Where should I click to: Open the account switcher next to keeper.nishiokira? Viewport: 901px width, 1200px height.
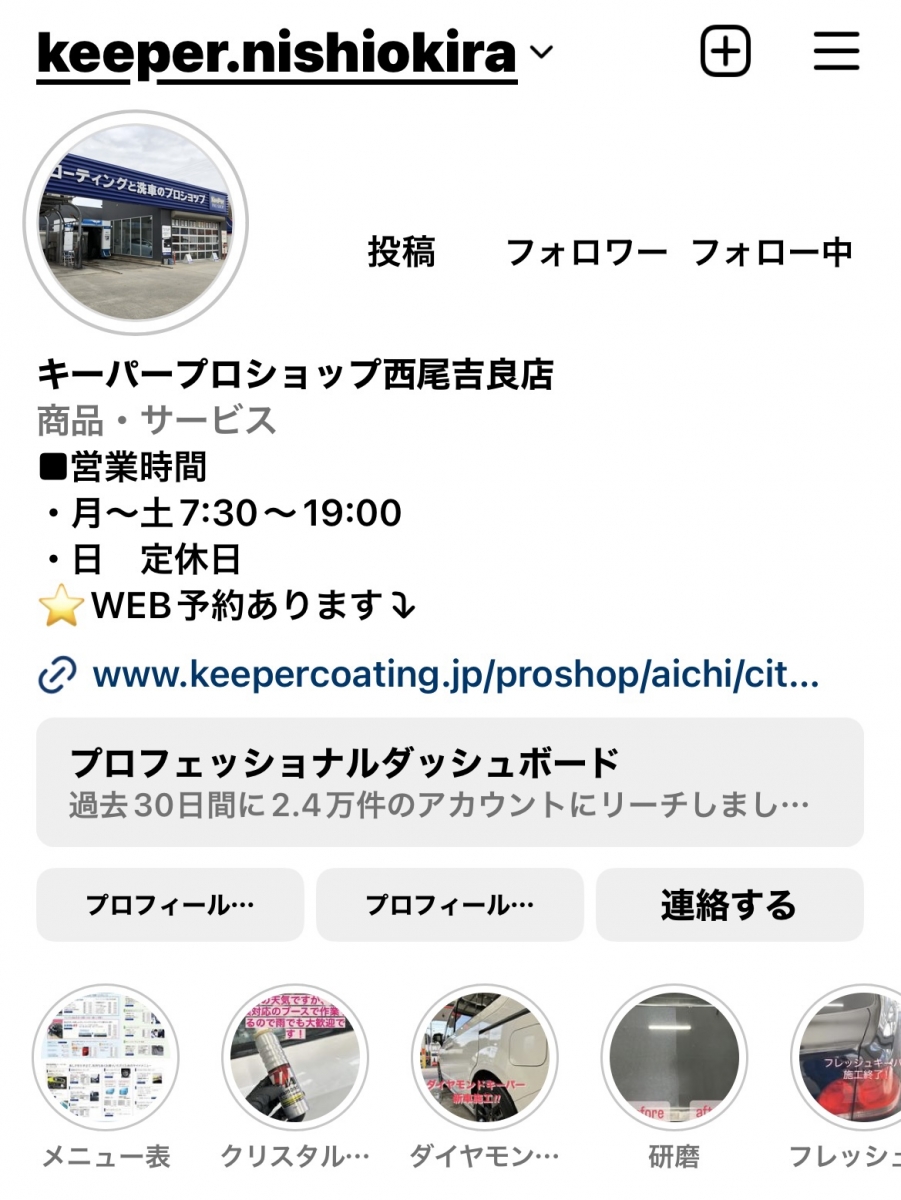click(x=541, y=53)
